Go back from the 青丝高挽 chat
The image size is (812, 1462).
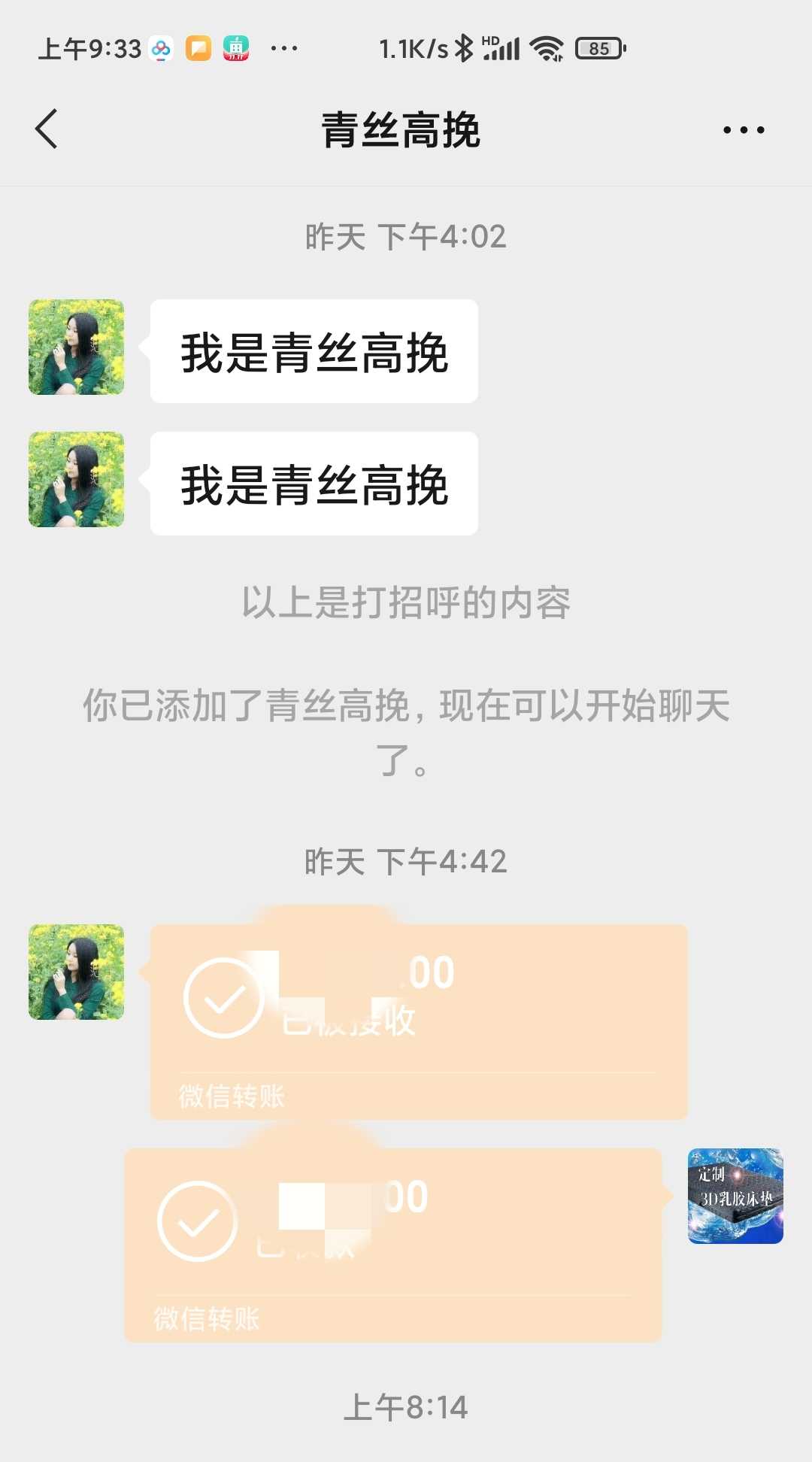[x=47, y=129]
